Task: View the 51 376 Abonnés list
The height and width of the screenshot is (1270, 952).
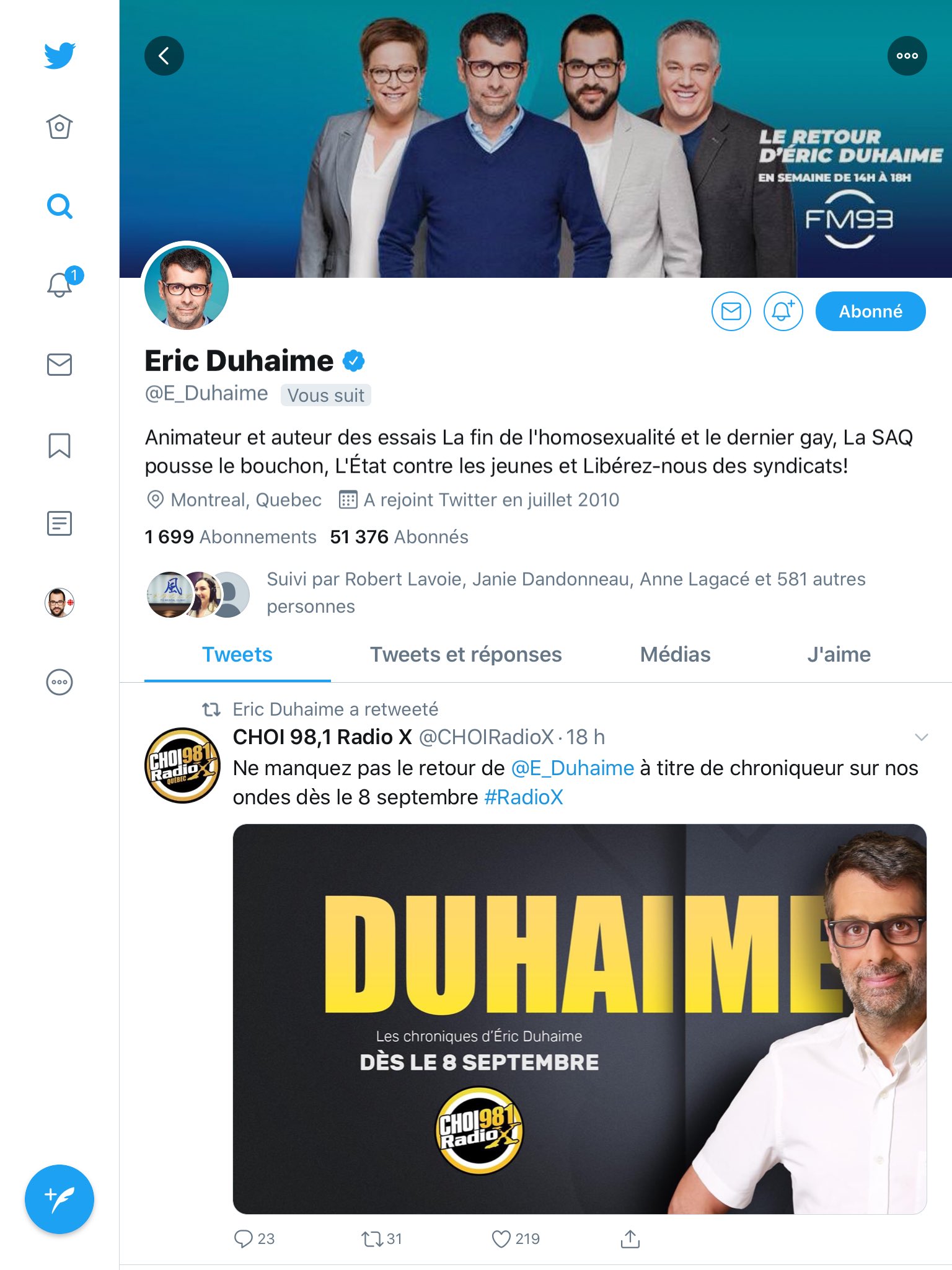Action: [399, 537]
